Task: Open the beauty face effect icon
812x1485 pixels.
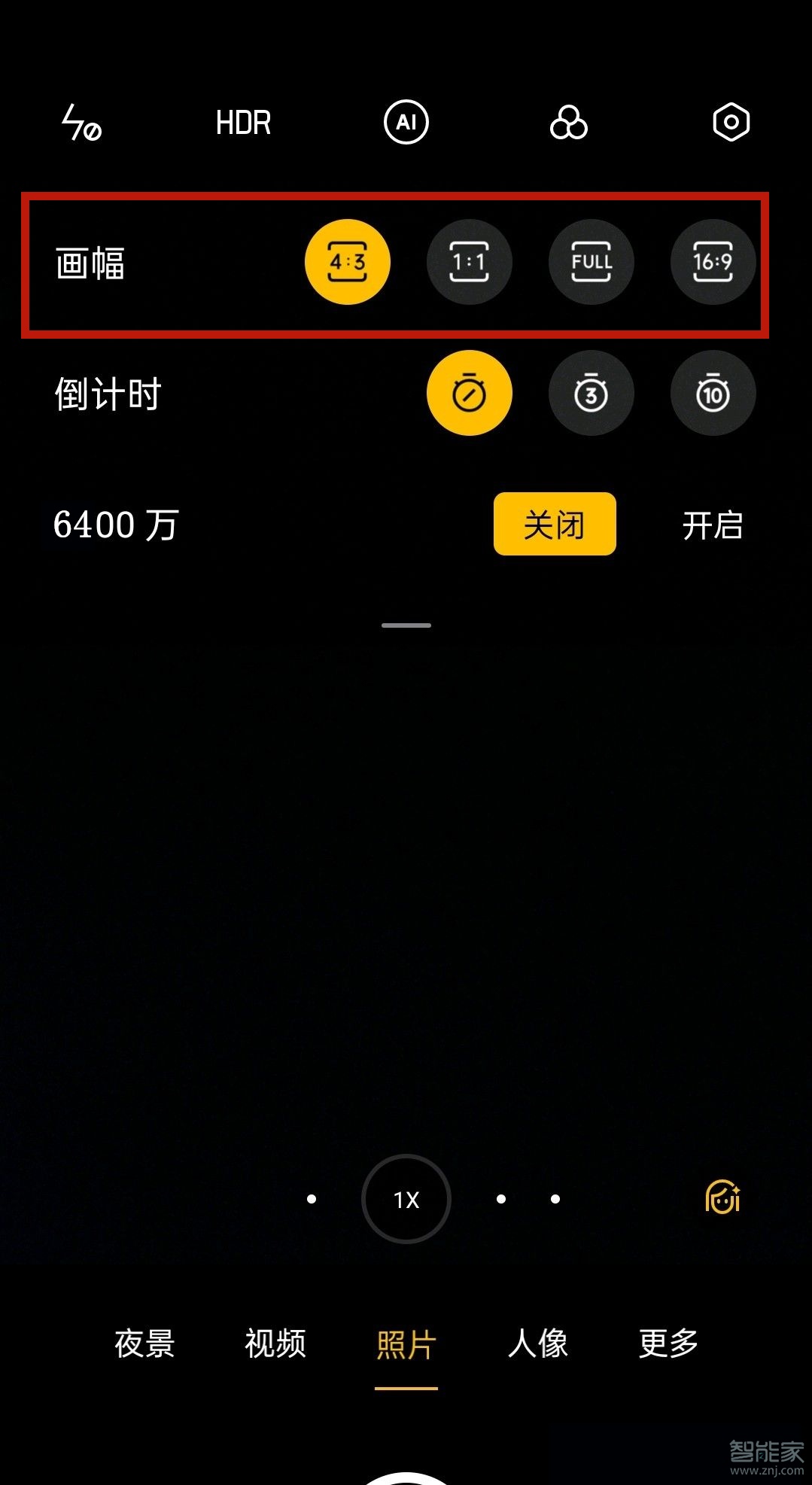Action: point(722,1198)
